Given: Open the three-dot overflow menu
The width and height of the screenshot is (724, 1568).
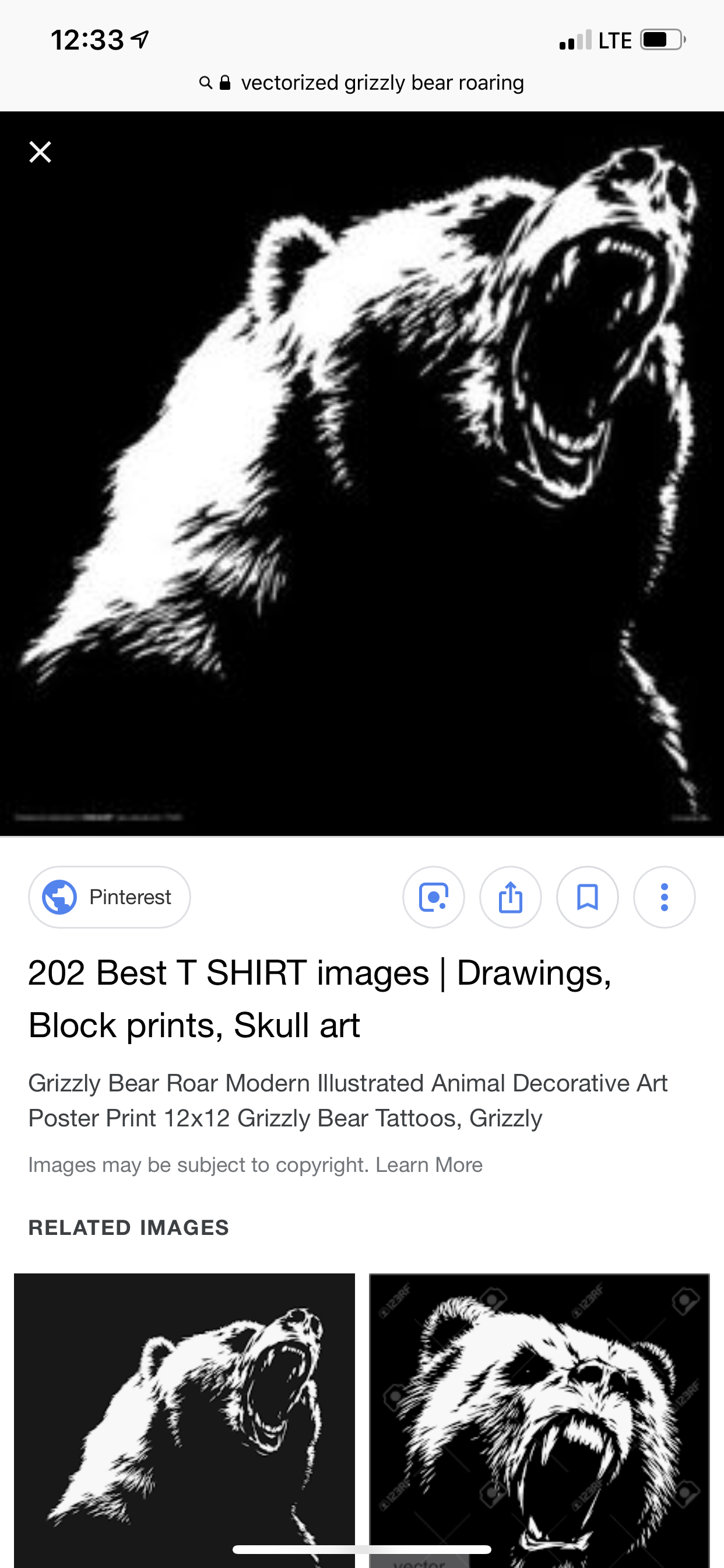Looking at the screenshot, I should point(664,897).
